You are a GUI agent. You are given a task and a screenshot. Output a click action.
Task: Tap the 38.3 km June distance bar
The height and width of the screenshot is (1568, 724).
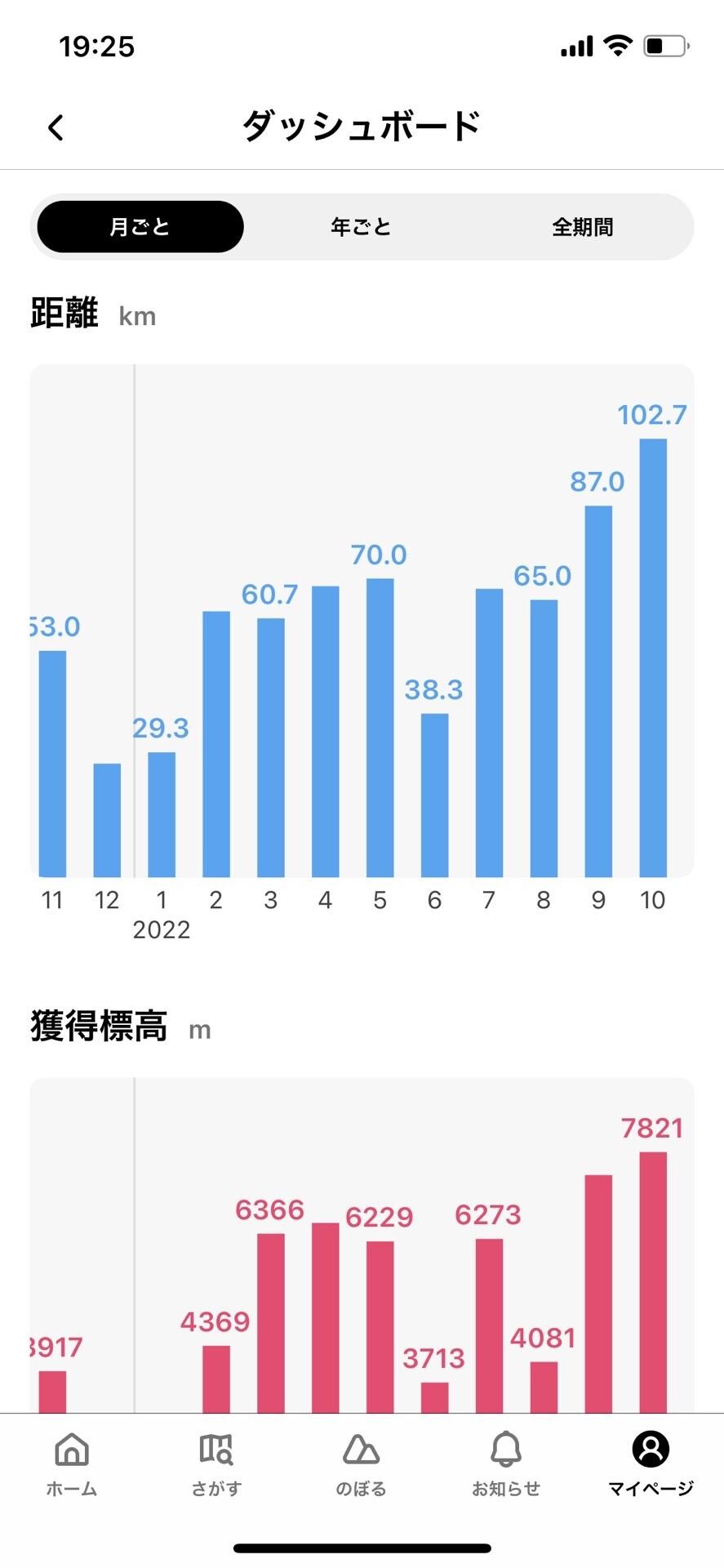(434, 792)
